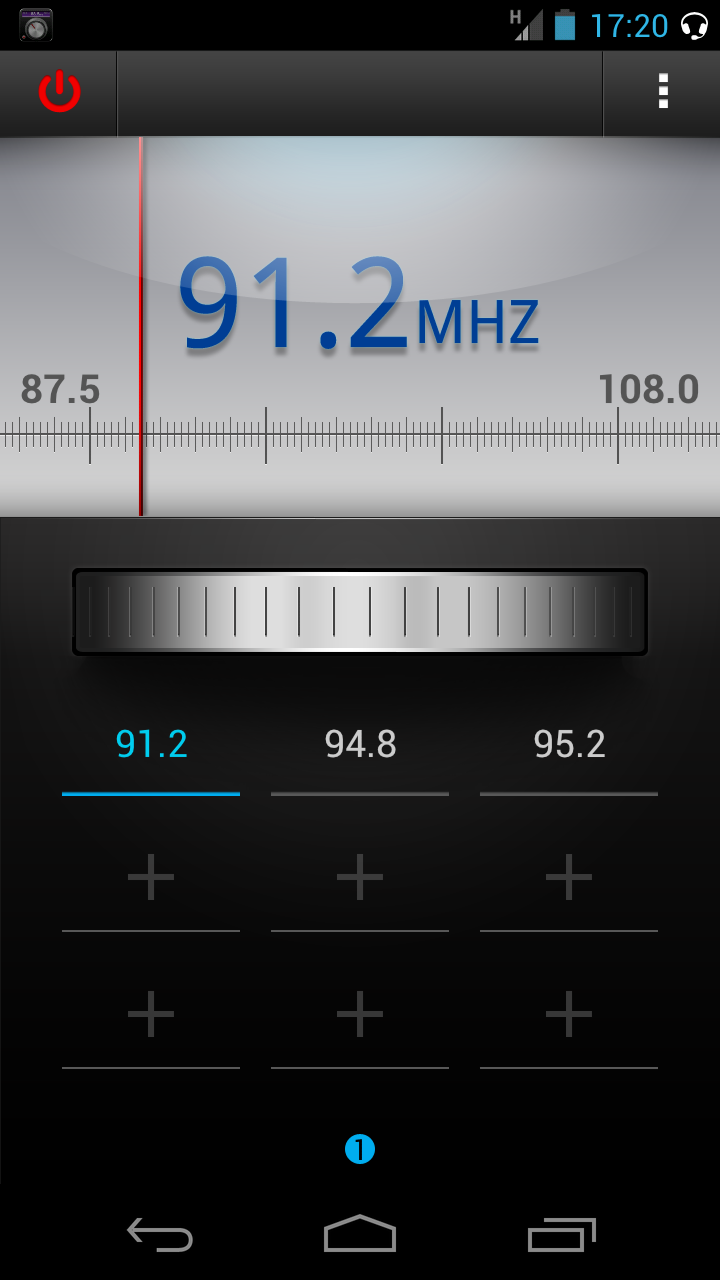Open the recent apps view
This screenshot has height=1280, width=720.
(x=561, y=1234)
